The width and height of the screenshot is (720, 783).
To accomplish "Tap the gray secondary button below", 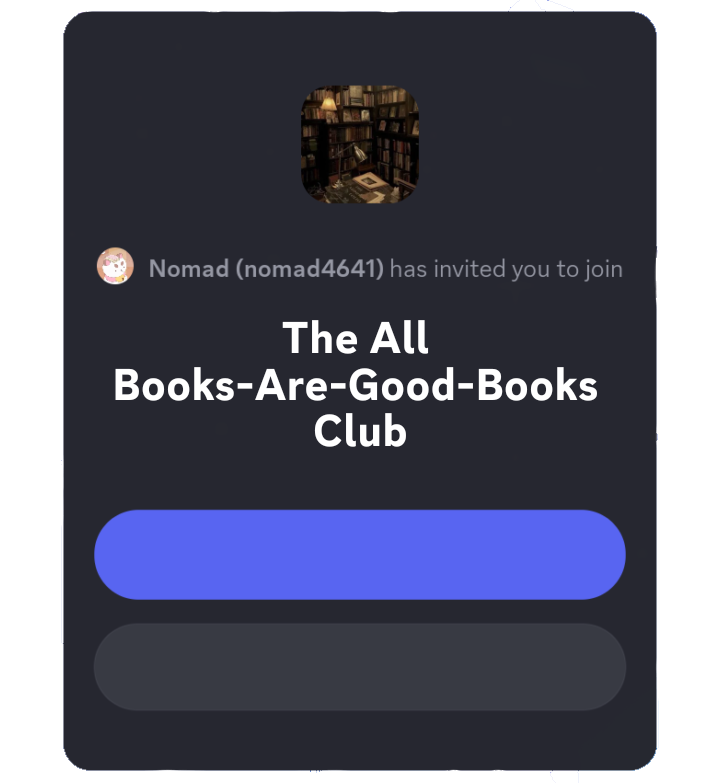I will tap(360, 667).
